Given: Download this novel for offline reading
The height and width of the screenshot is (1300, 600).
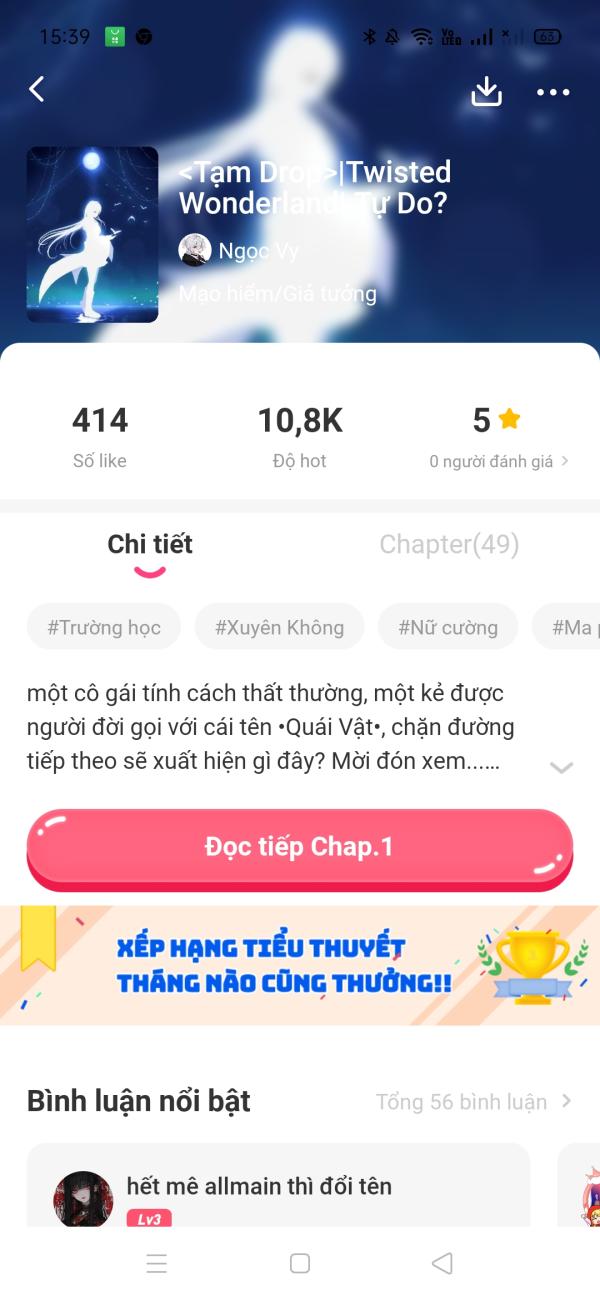Looking at the screenshot, I should click(486, 91).
